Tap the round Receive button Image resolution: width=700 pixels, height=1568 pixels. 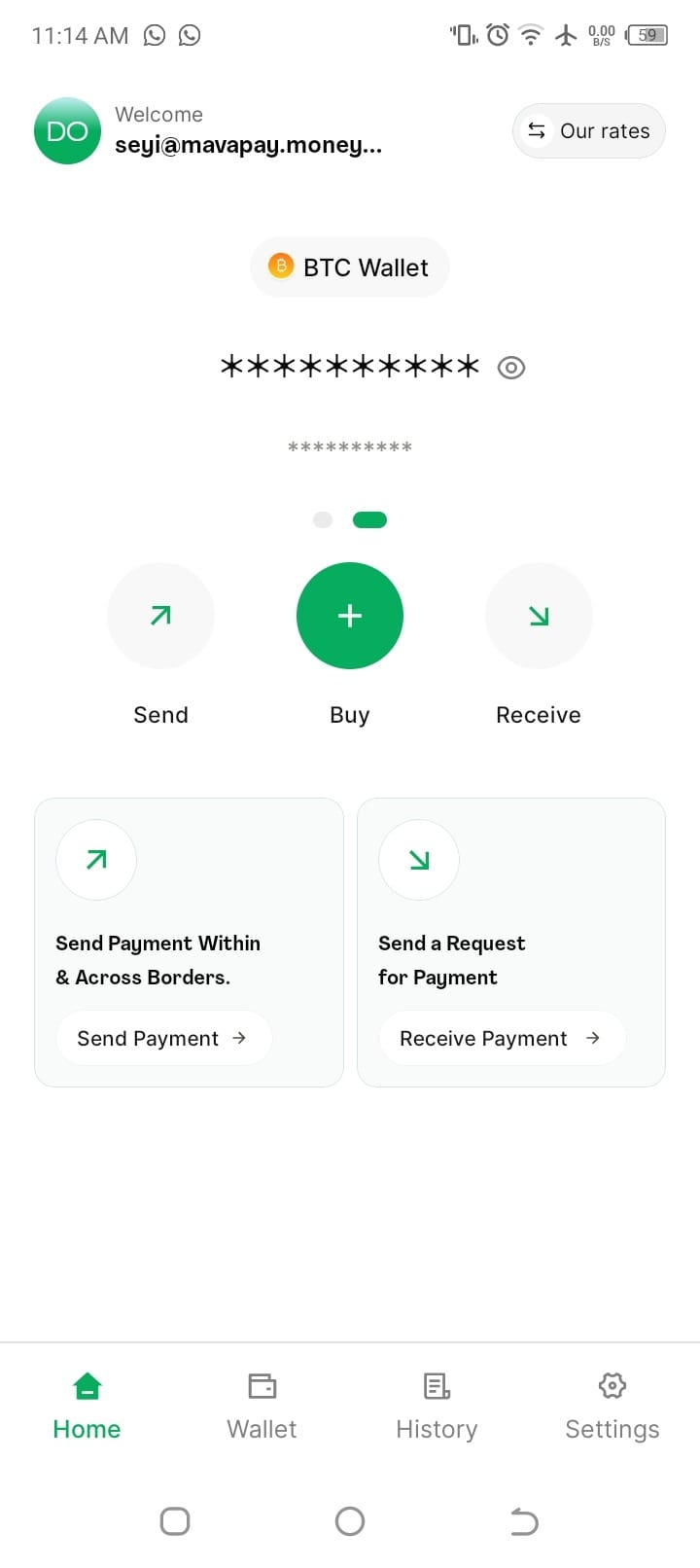(539, 616)
